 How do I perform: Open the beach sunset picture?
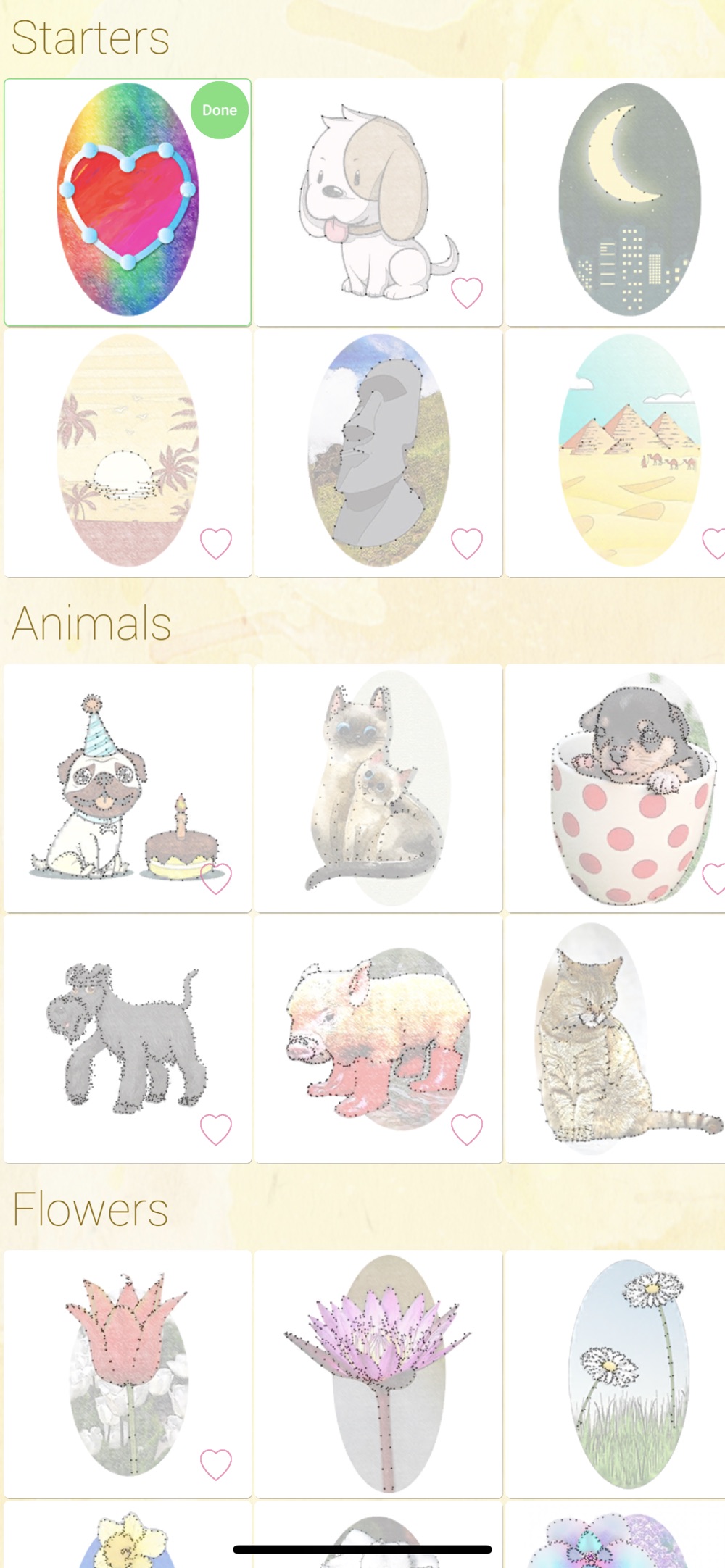point(128,453)
